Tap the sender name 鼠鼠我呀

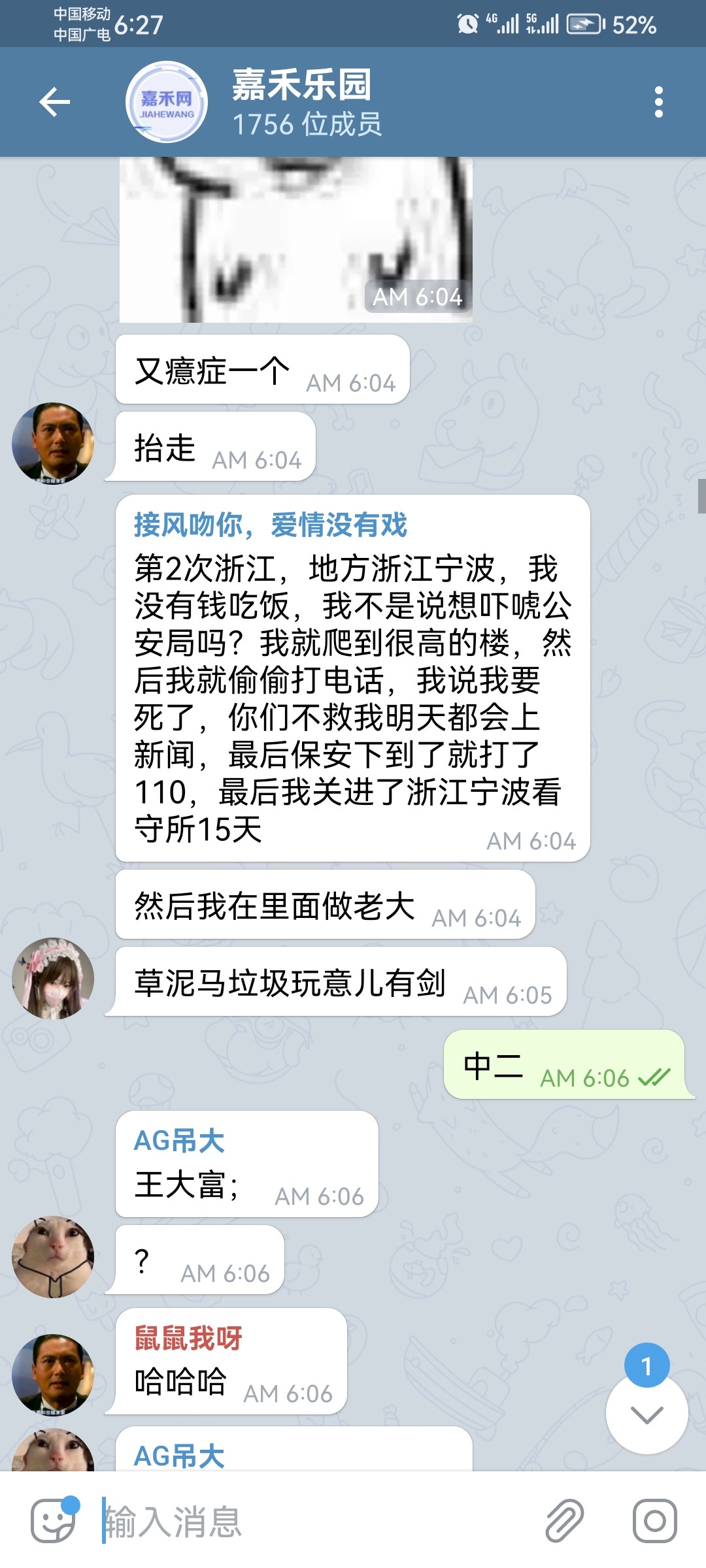tap(188, 1339)
